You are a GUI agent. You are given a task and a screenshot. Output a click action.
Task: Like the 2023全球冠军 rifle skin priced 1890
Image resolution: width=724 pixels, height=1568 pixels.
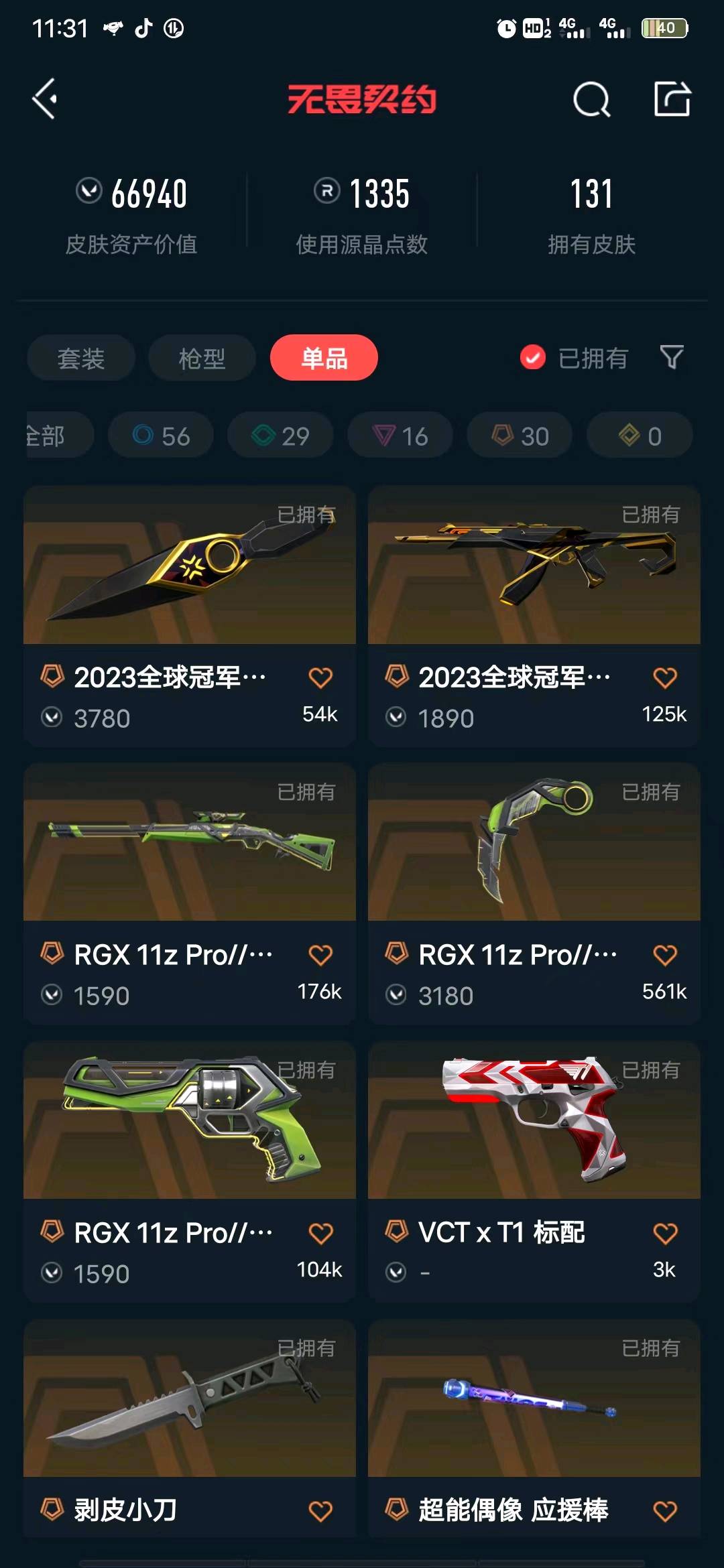(664, 677)
